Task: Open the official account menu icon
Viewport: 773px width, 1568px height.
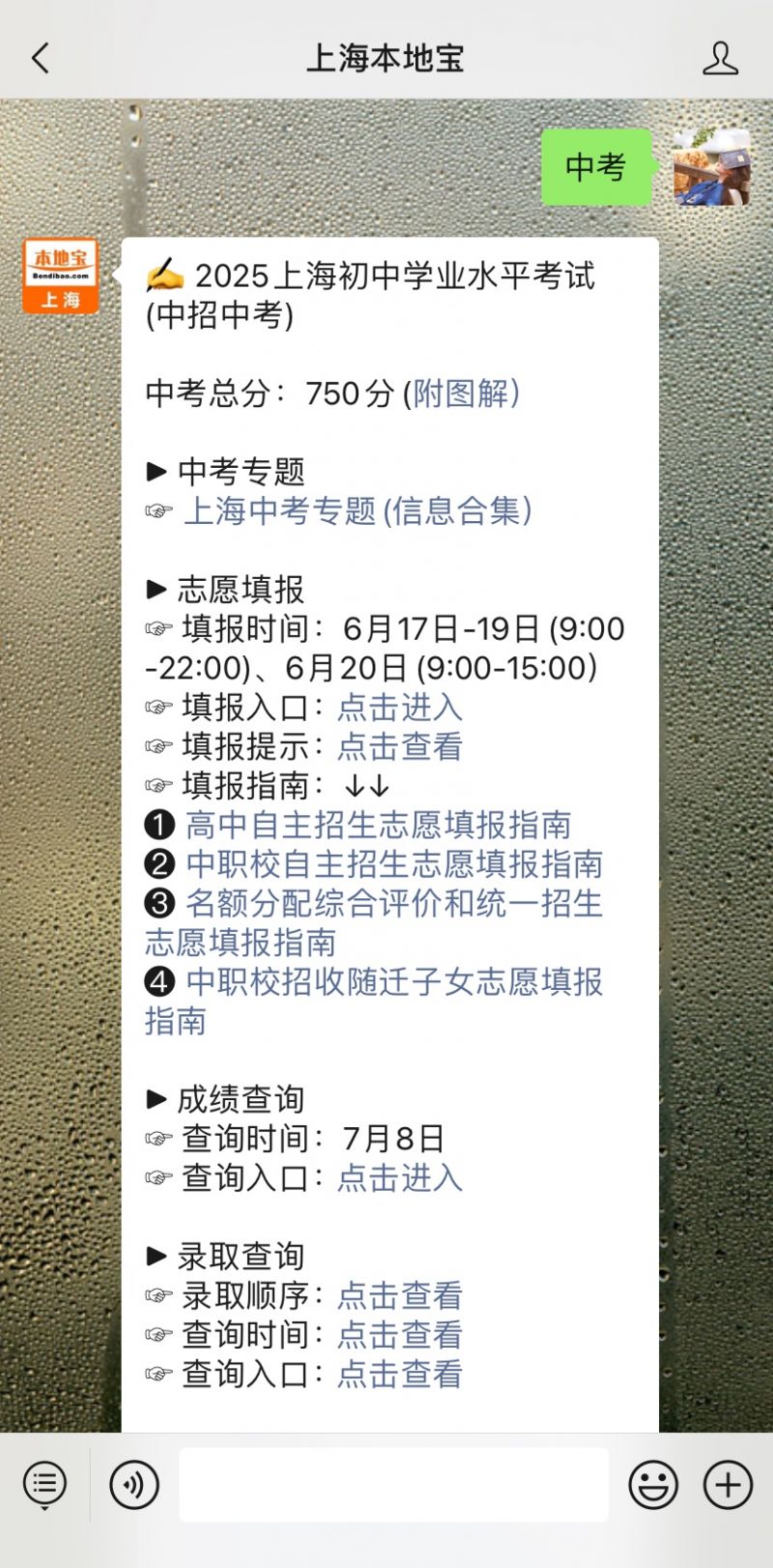Action: [44, 1484]
